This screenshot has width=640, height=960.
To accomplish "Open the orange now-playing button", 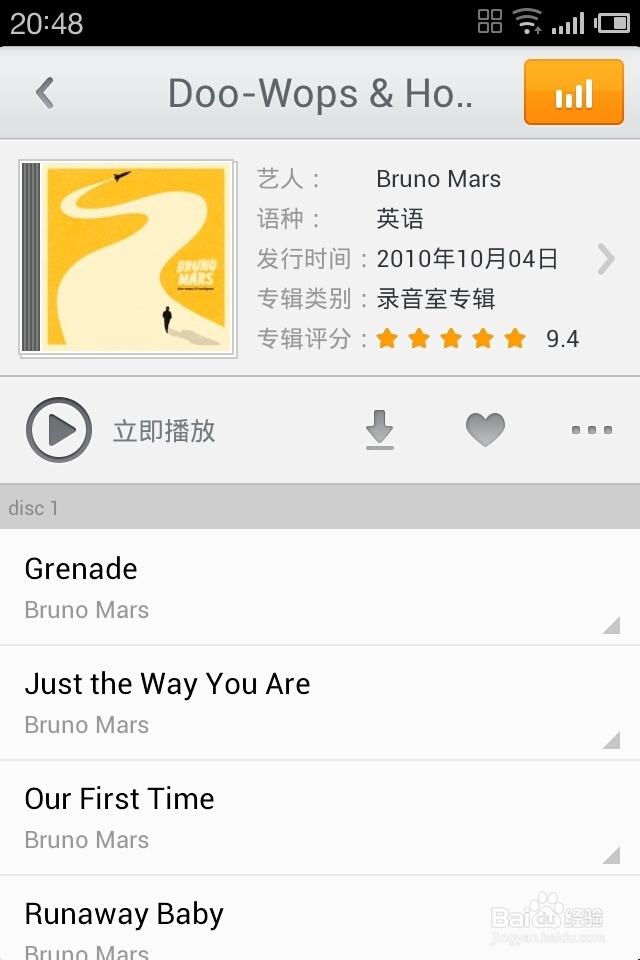I will click(x=573, y=93).
